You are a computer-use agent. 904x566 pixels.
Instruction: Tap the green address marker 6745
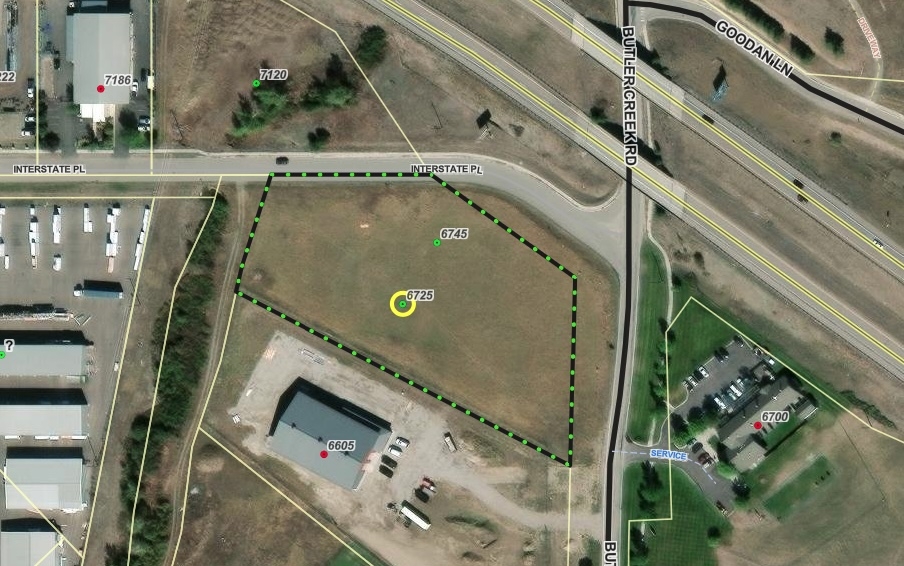pos(437,243)
